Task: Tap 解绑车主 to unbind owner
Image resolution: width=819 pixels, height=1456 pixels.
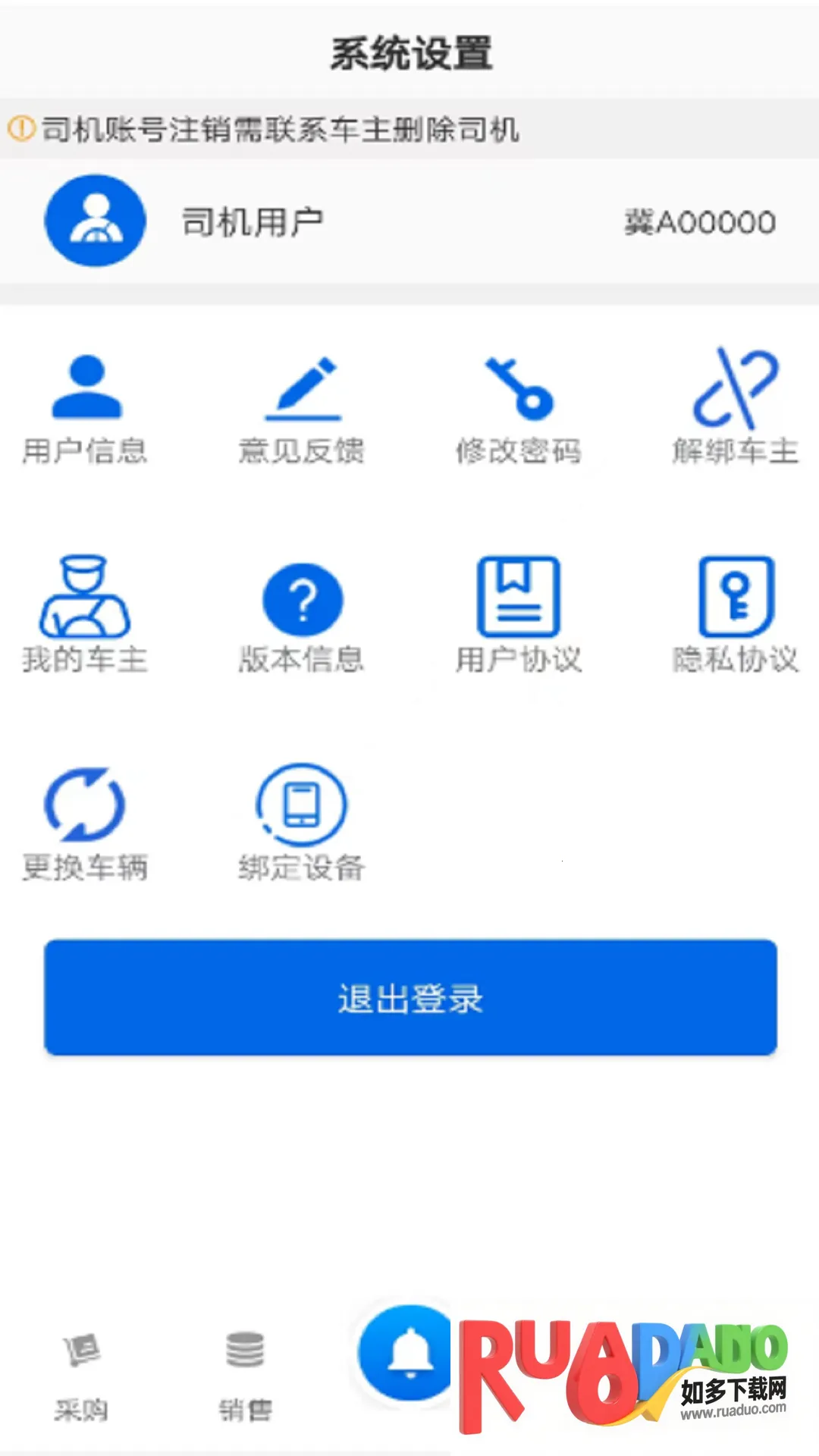Action: click(735, 409)
